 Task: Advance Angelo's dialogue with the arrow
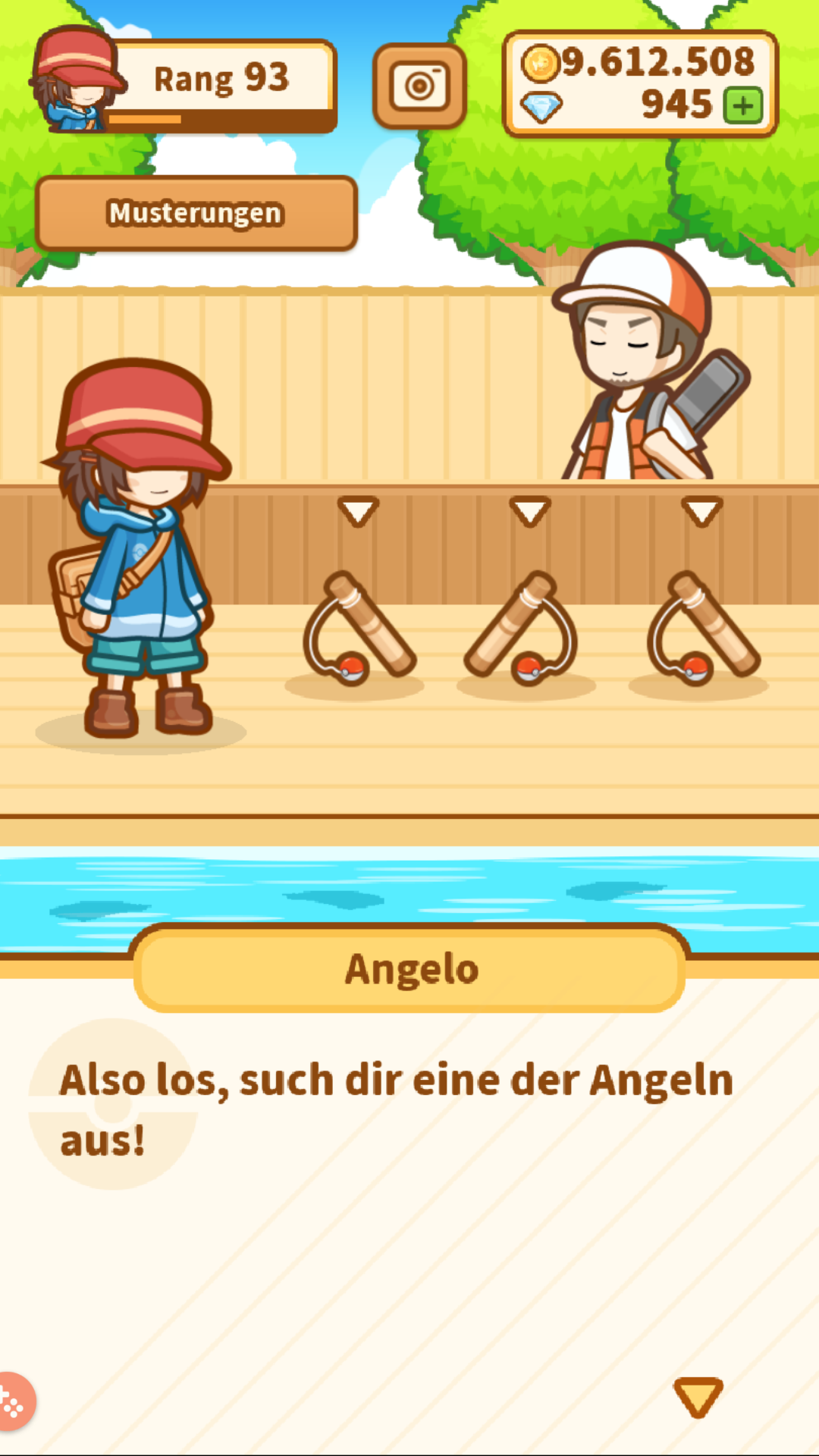point(698,1397)
